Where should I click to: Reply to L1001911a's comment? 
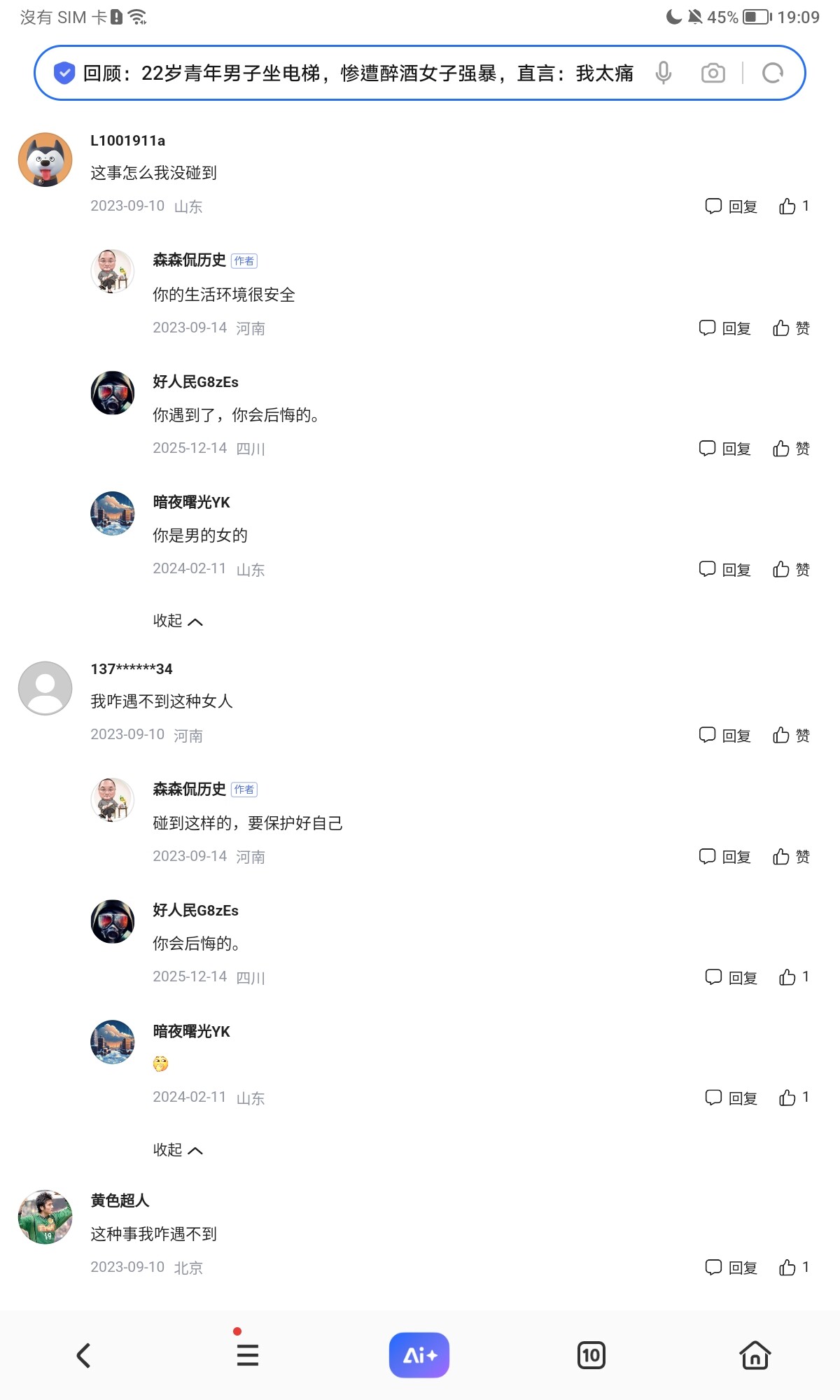coord(731,206)
